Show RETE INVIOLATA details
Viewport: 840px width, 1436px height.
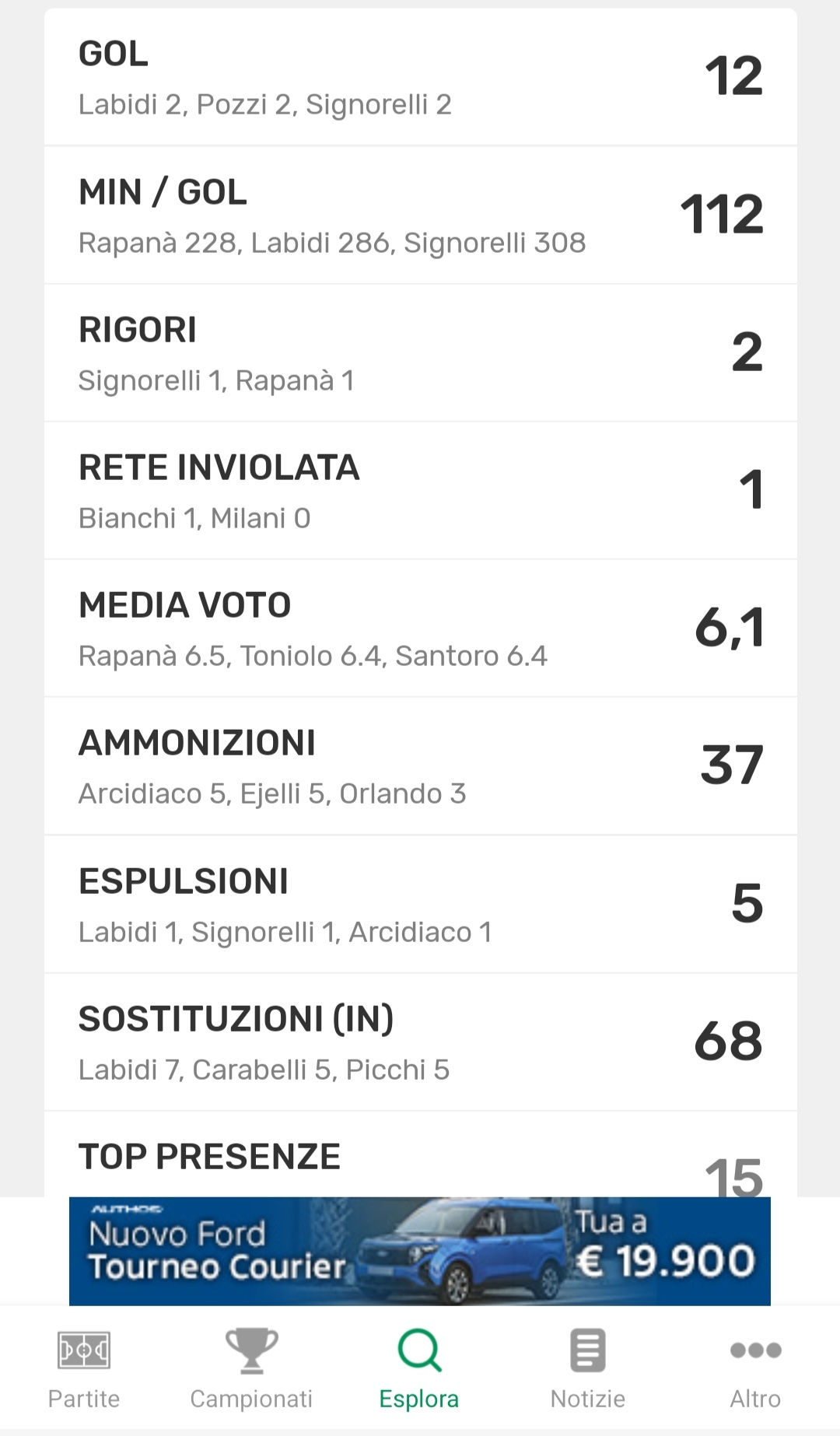coord(420,491)
